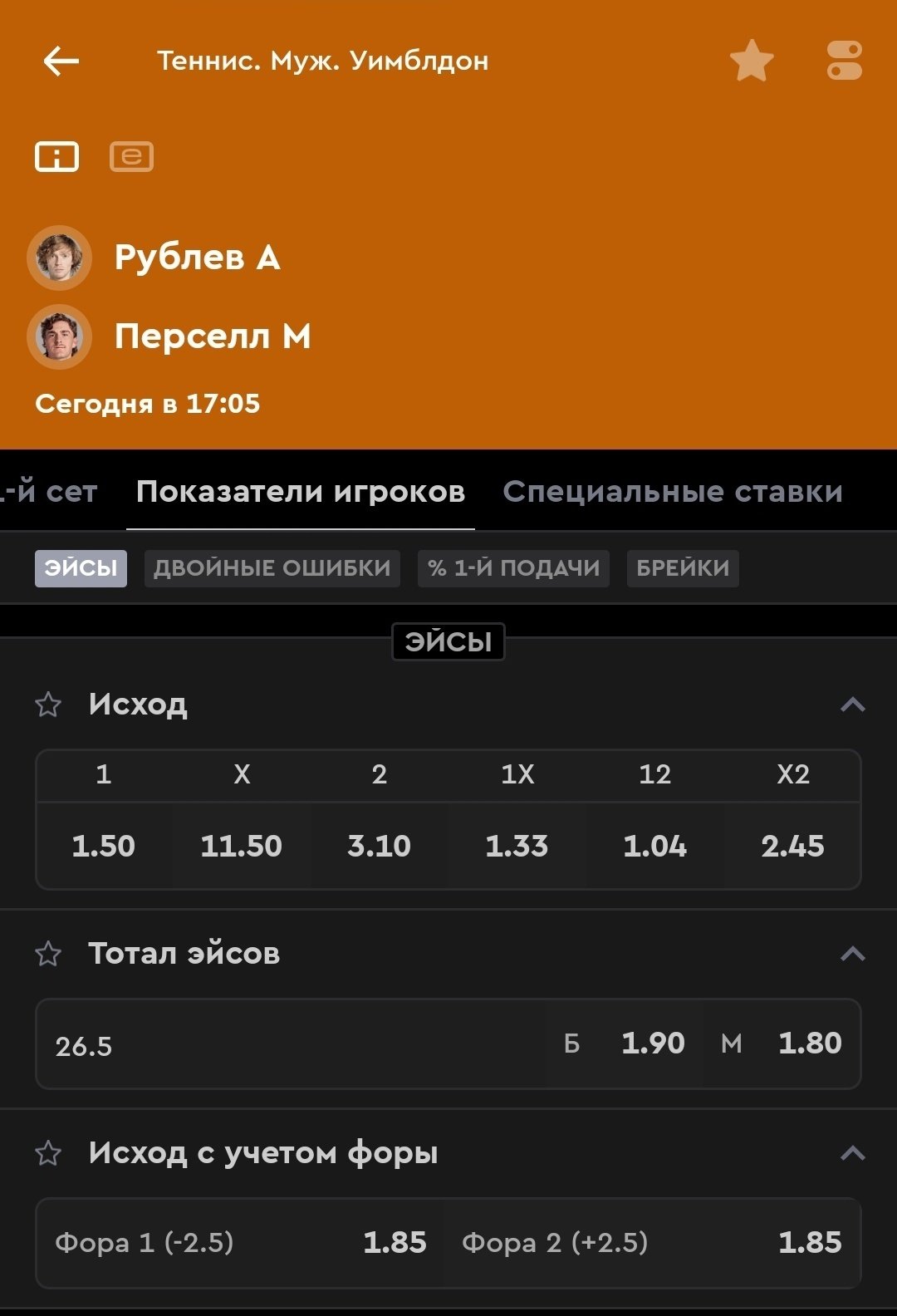
Task: Bet on outcome 2 at 3.10
Action: point(380,846)
